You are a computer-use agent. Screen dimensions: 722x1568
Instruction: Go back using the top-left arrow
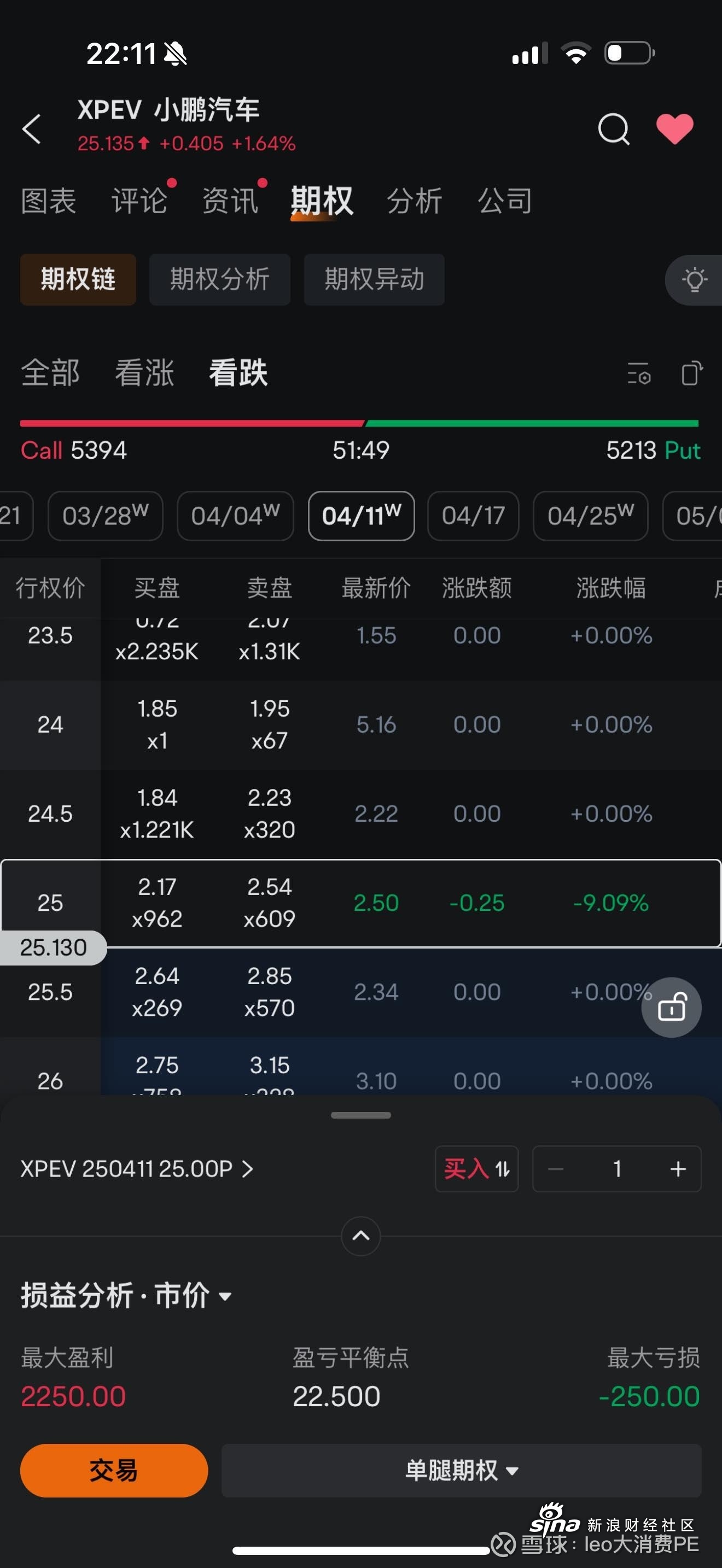tap(32, 128)
